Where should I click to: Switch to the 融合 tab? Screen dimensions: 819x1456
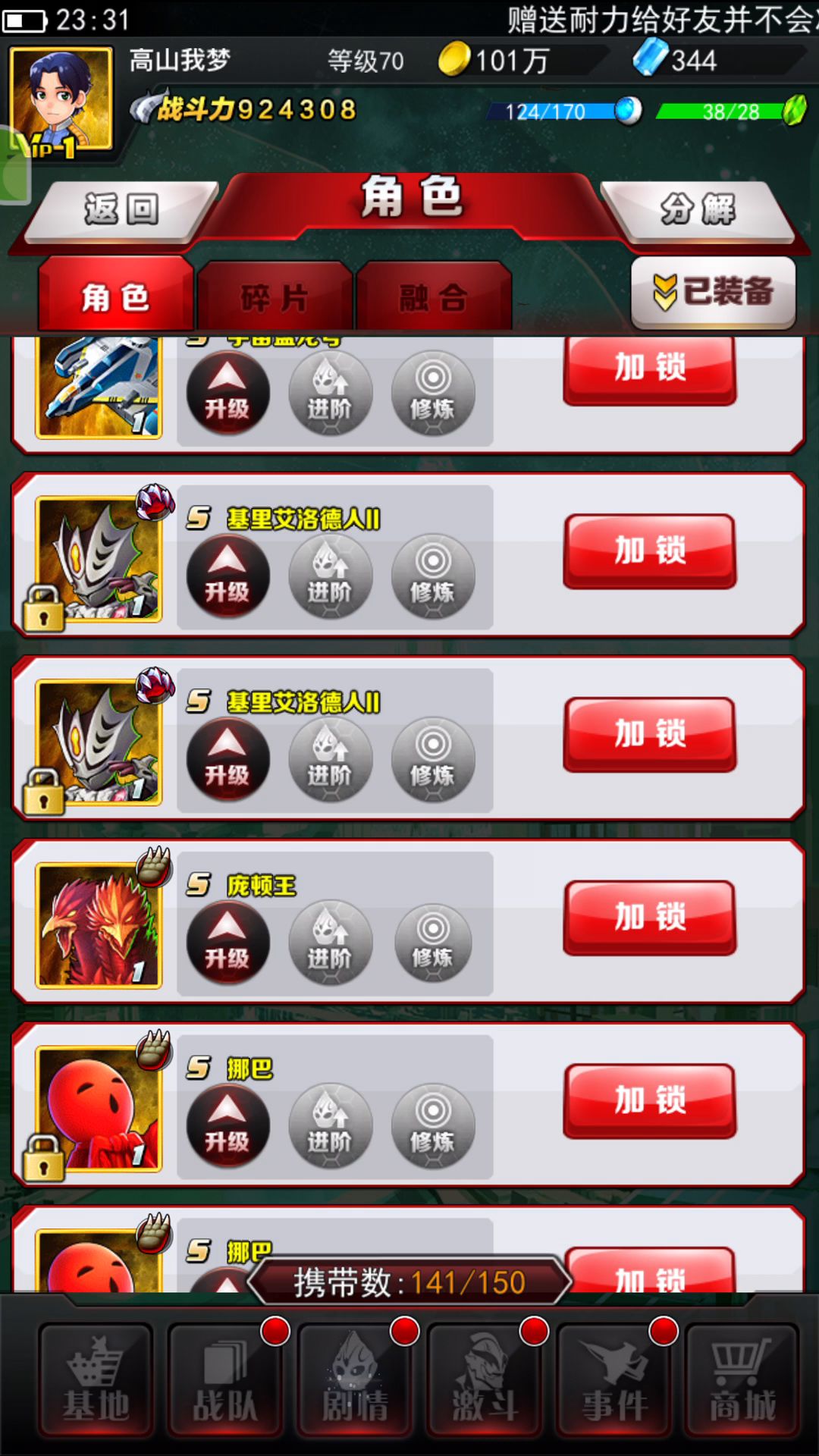(433, 297)
